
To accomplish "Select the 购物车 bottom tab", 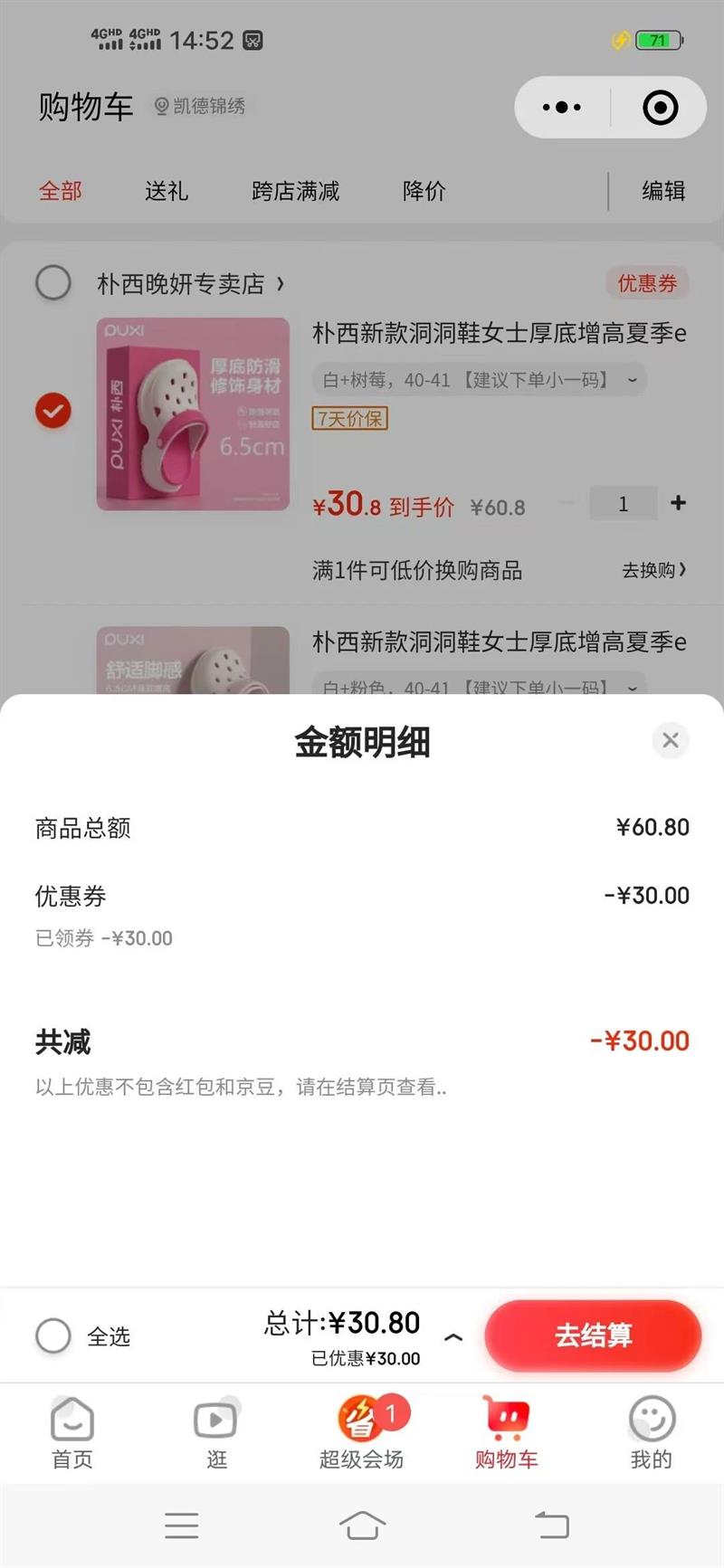I will click(x=507, y=1433).
